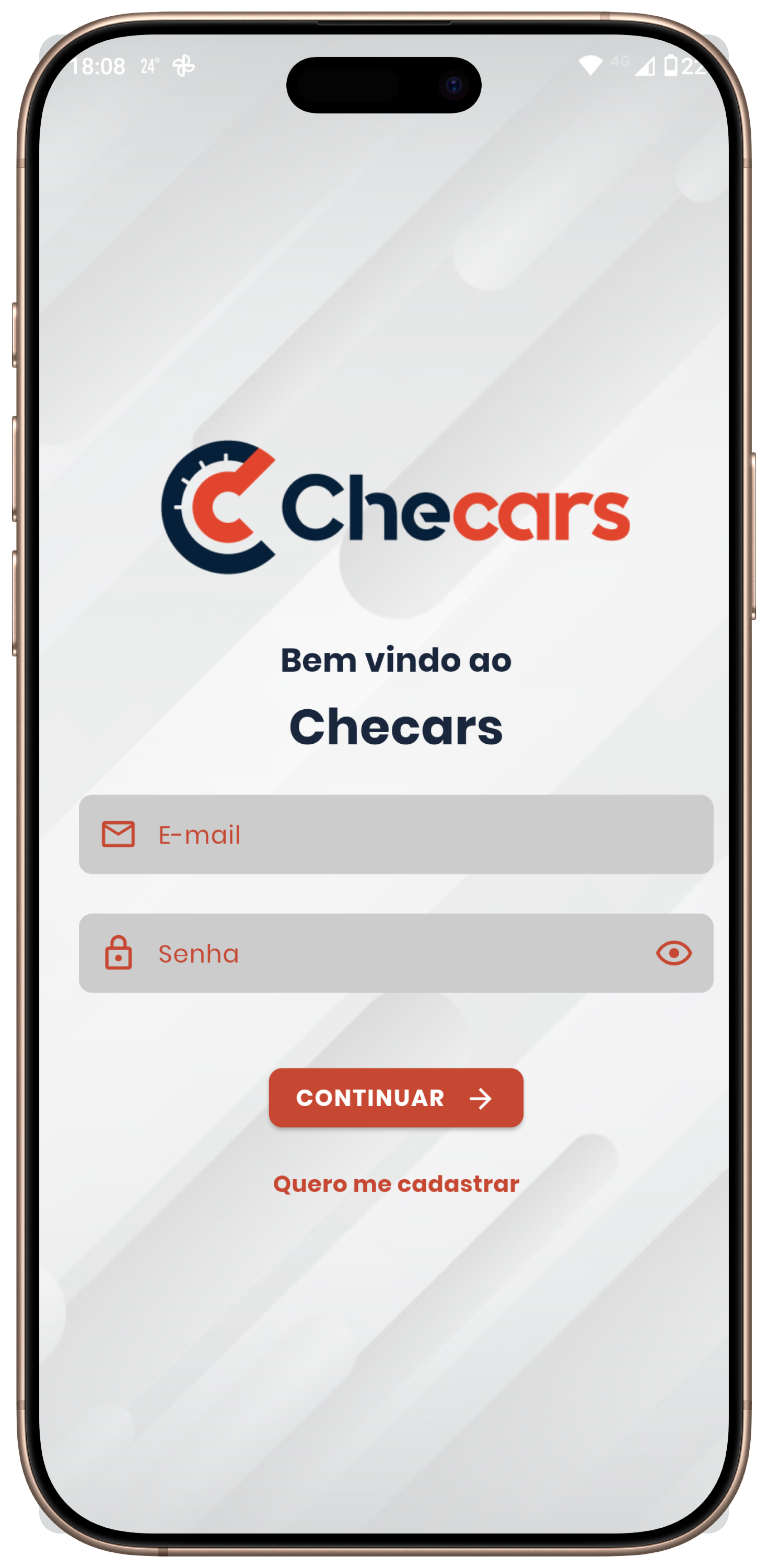Tap the E-mail input field
Image resolution: width=768 pixels, height=1568 pixels.
pos(395,835)
